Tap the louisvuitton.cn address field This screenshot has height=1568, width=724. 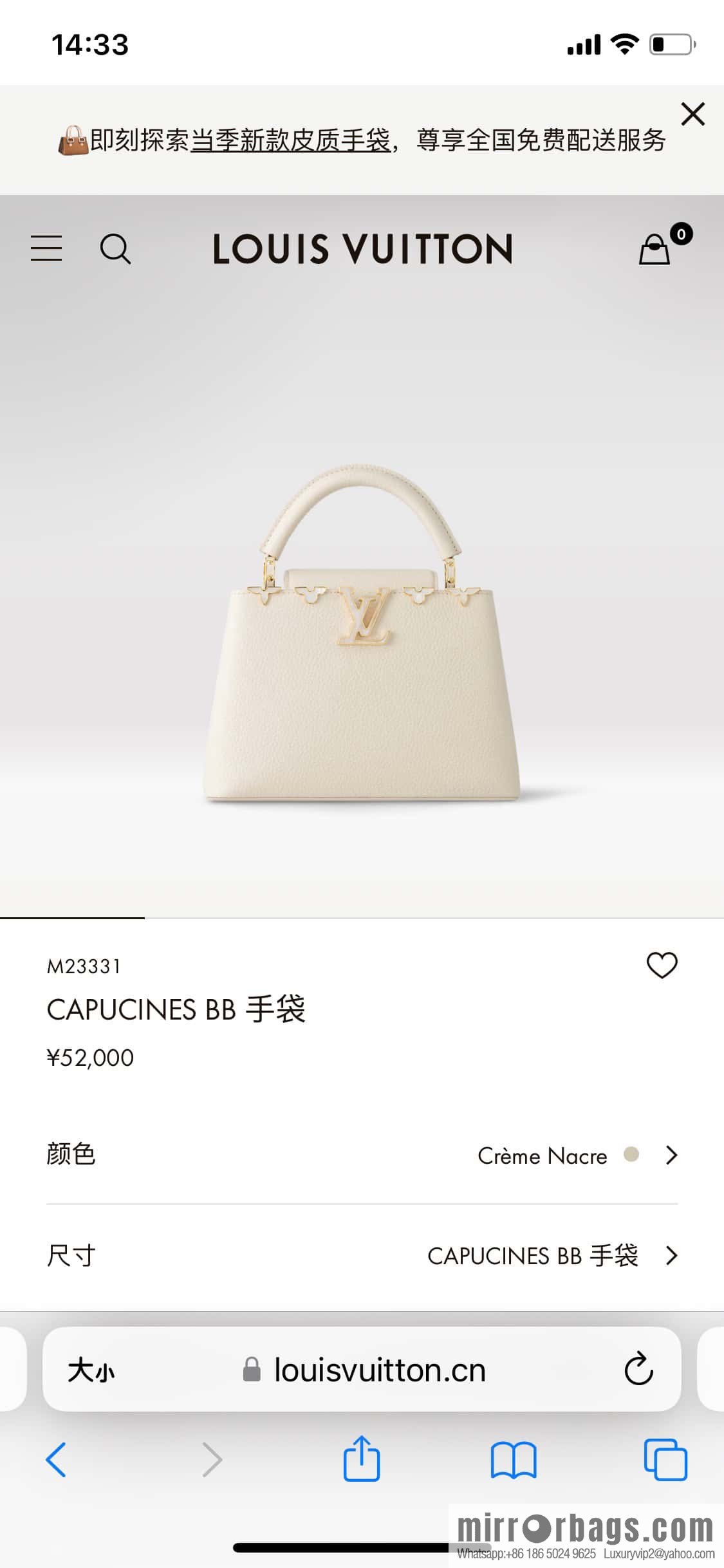tap(364, 1369)
